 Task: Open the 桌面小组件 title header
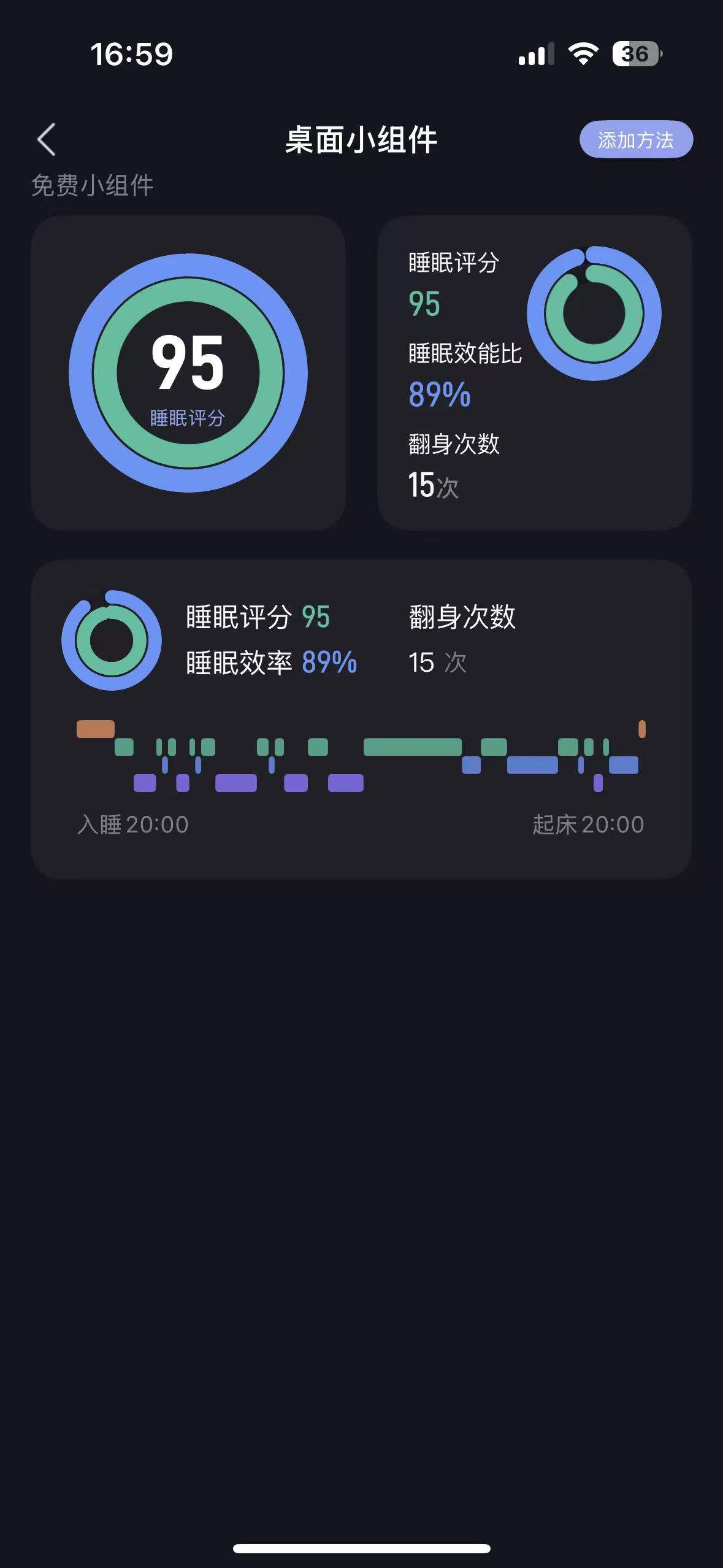(362, 139)
